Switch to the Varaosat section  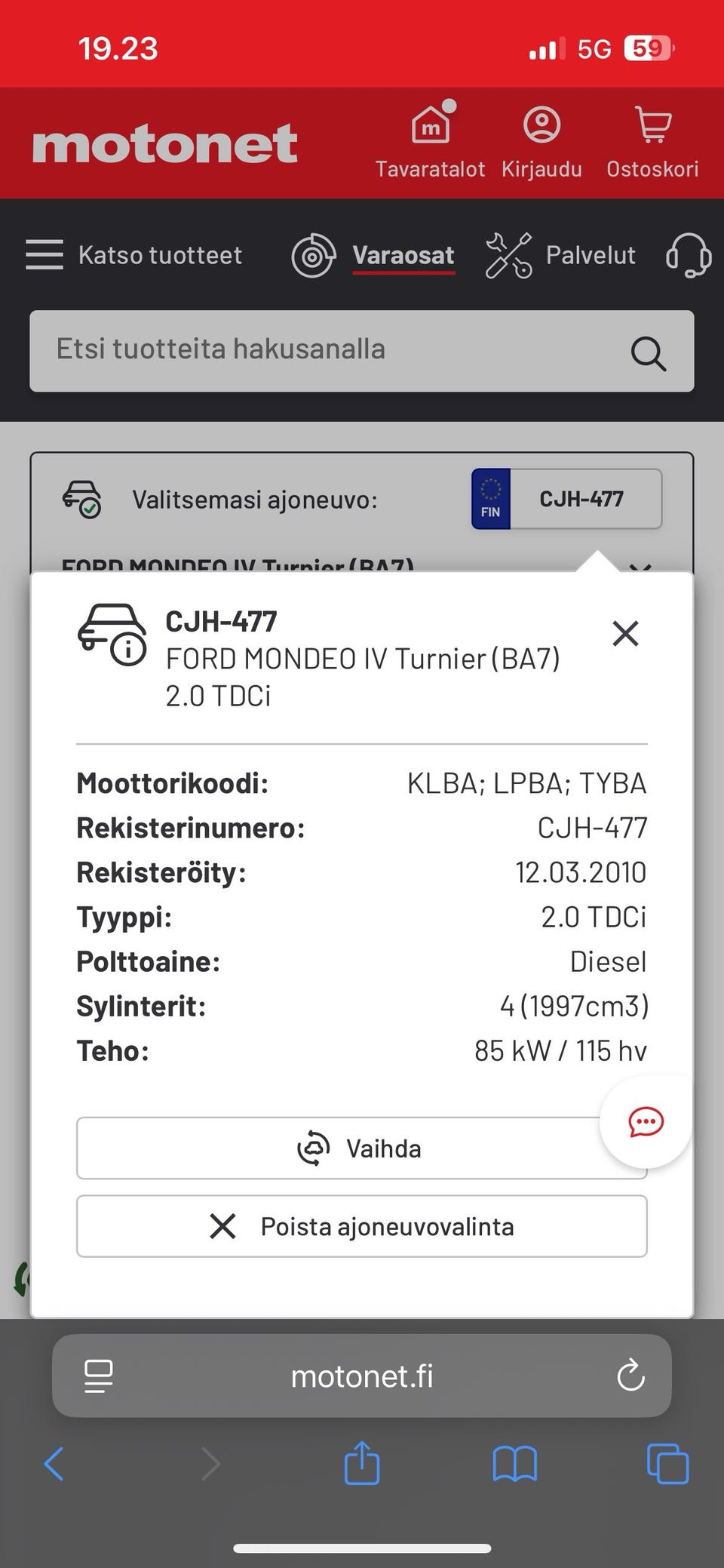tap(375, 255)
